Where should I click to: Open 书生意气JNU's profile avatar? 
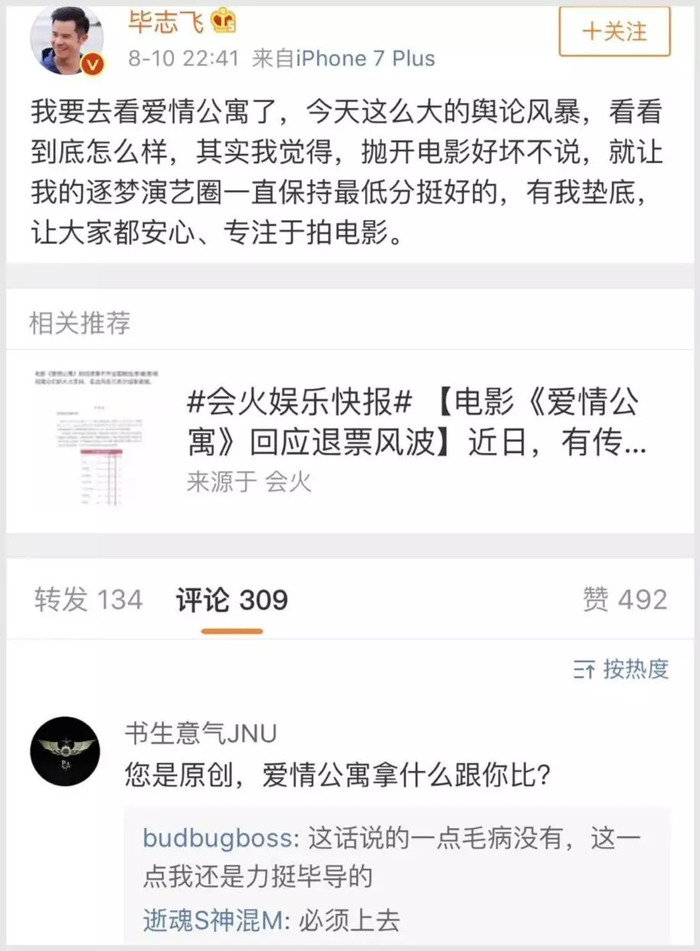pos(65,750)
